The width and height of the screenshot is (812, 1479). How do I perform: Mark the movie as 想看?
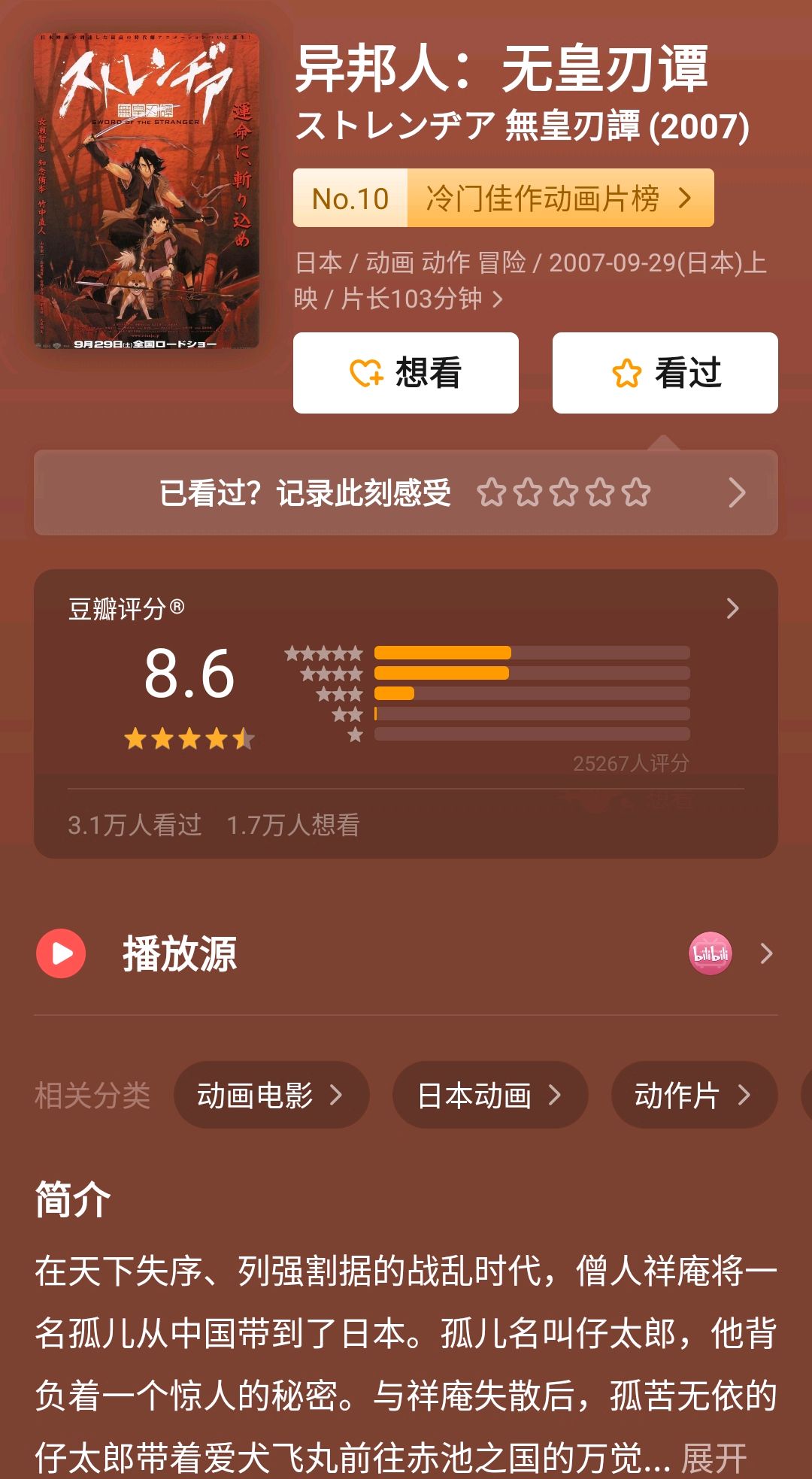[x=406, y=373]
